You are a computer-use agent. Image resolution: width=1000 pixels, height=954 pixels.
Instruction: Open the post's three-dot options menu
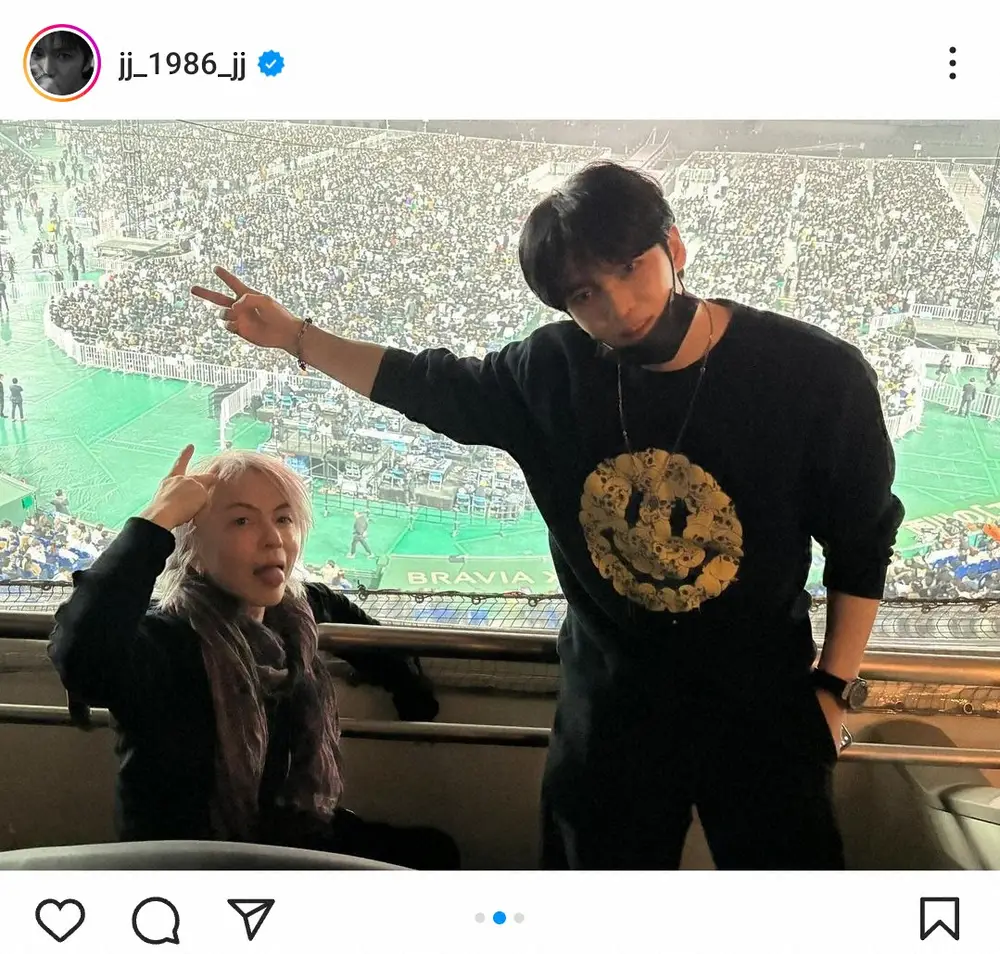click(951, 64)
